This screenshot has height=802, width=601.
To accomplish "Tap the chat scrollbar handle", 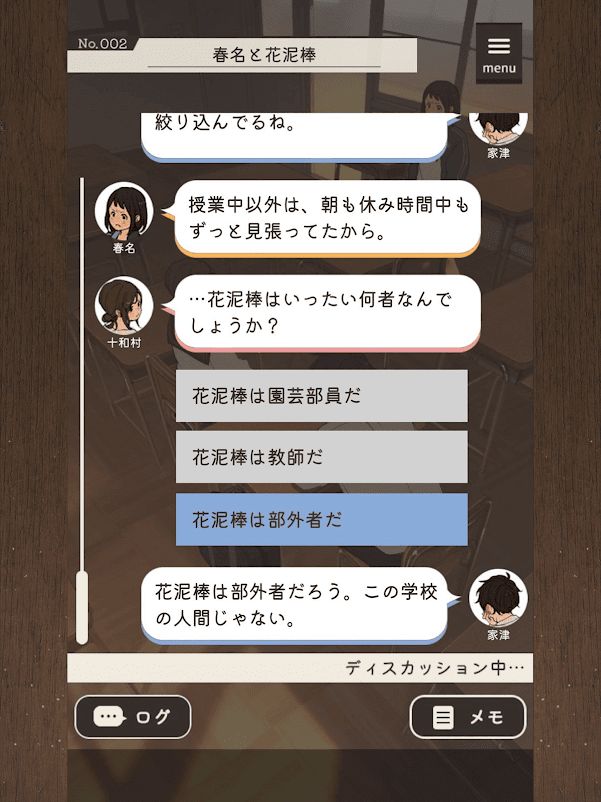I will click(x=82, y=608).
